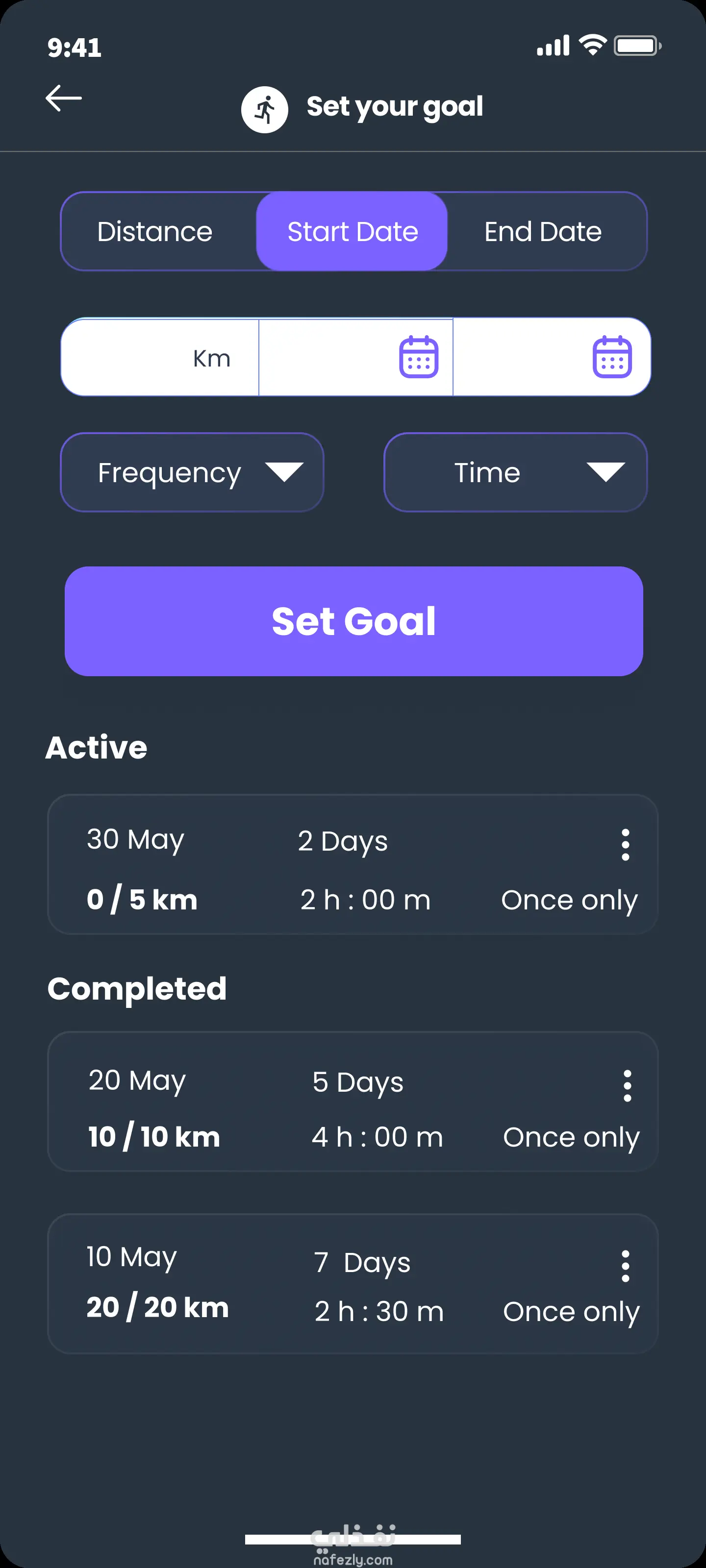Open options for the 20 May goal
706x1568 pixels.
(627, 1086)
